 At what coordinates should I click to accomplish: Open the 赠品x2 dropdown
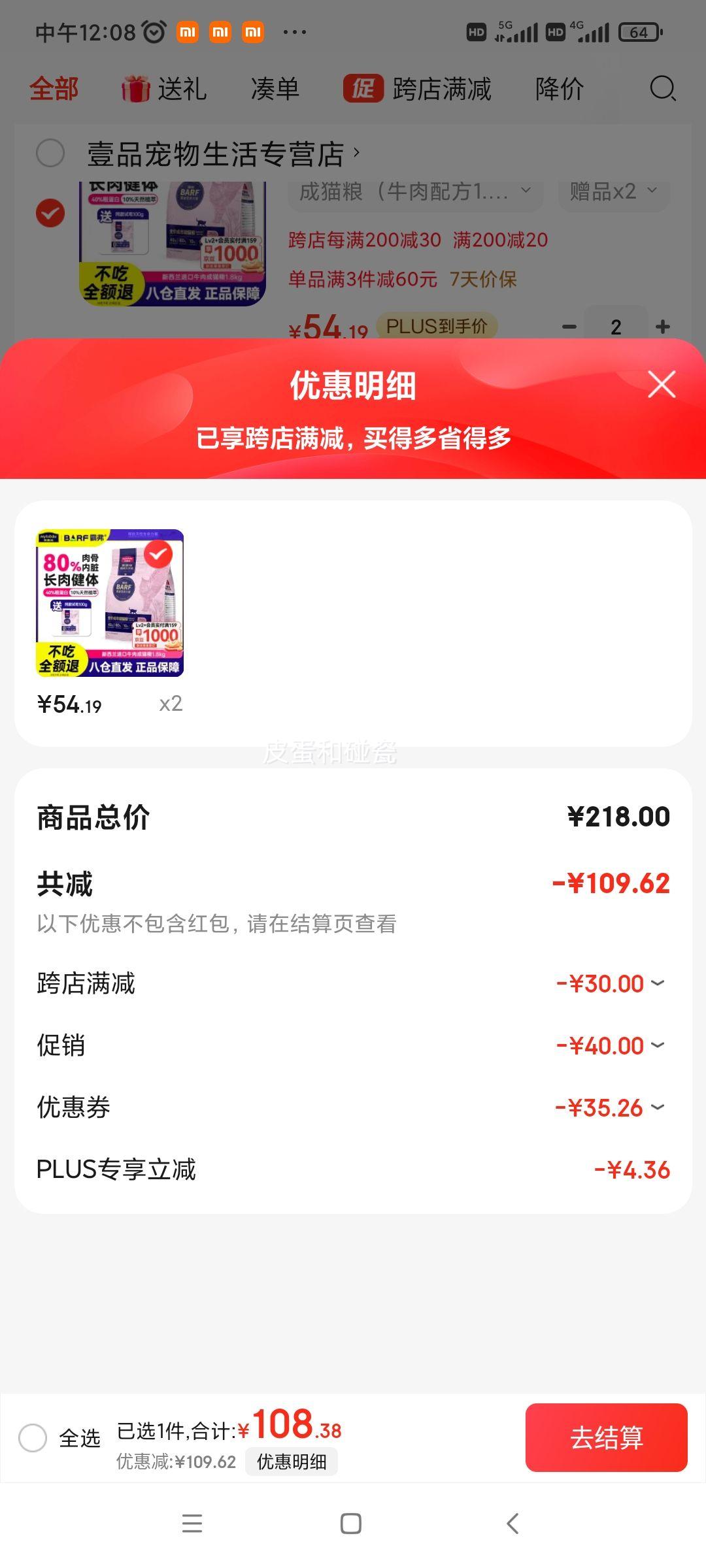coord(613,191)
